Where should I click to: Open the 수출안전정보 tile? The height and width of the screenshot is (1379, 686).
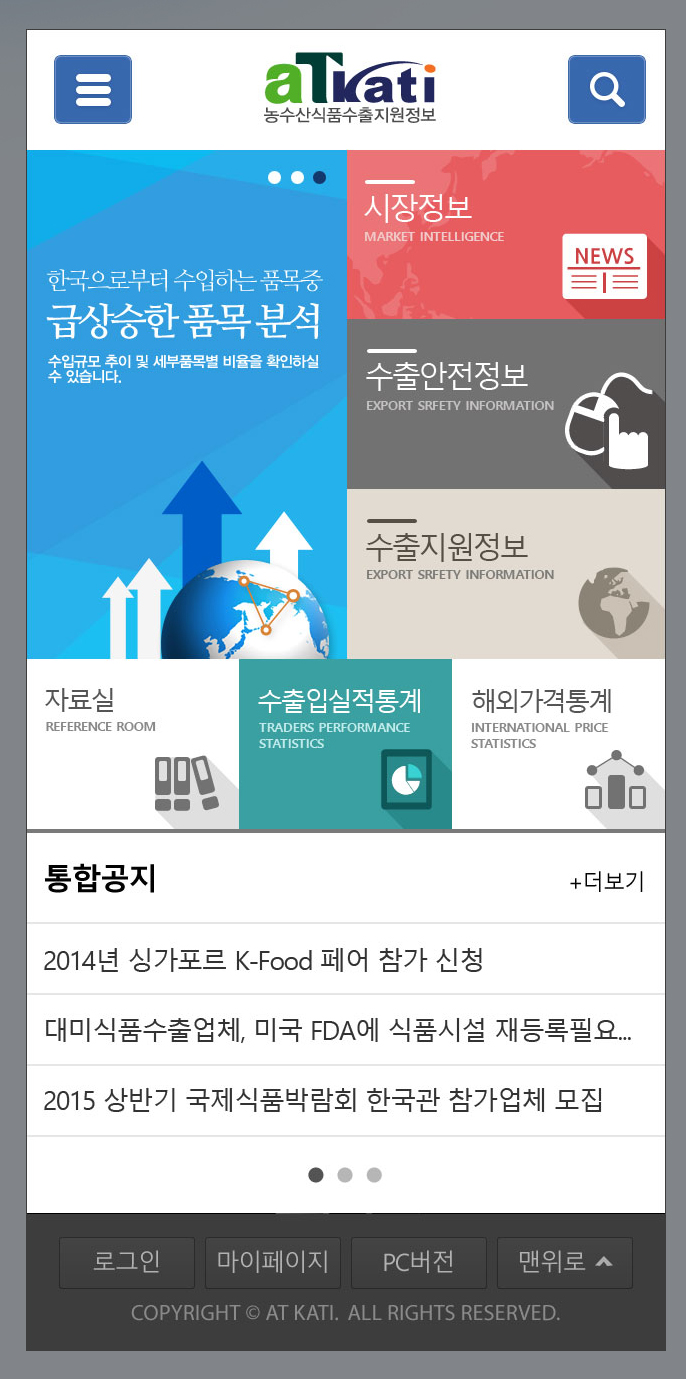505,404
